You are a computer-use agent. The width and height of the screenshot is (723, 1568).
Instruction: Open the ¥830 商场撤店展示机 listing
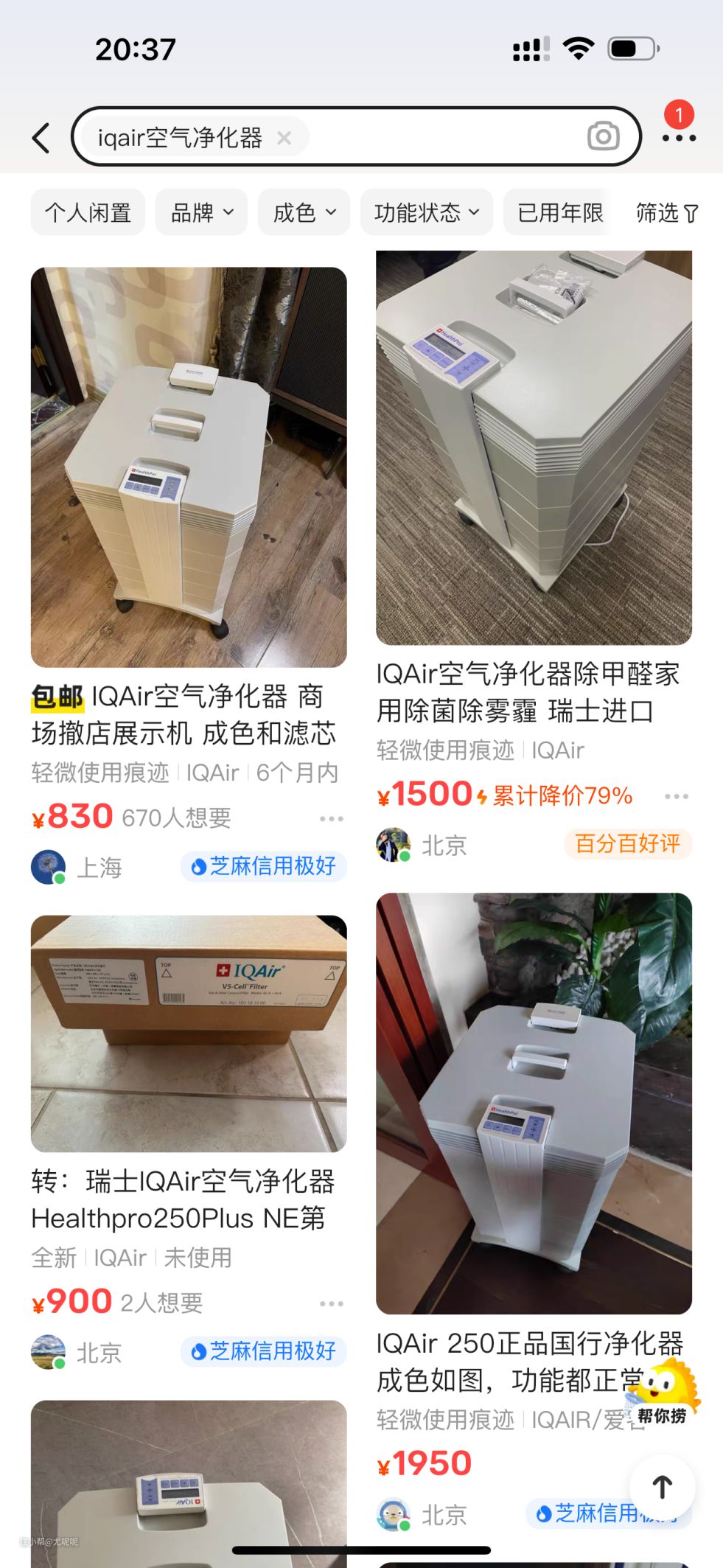click(x=189, y=467)
